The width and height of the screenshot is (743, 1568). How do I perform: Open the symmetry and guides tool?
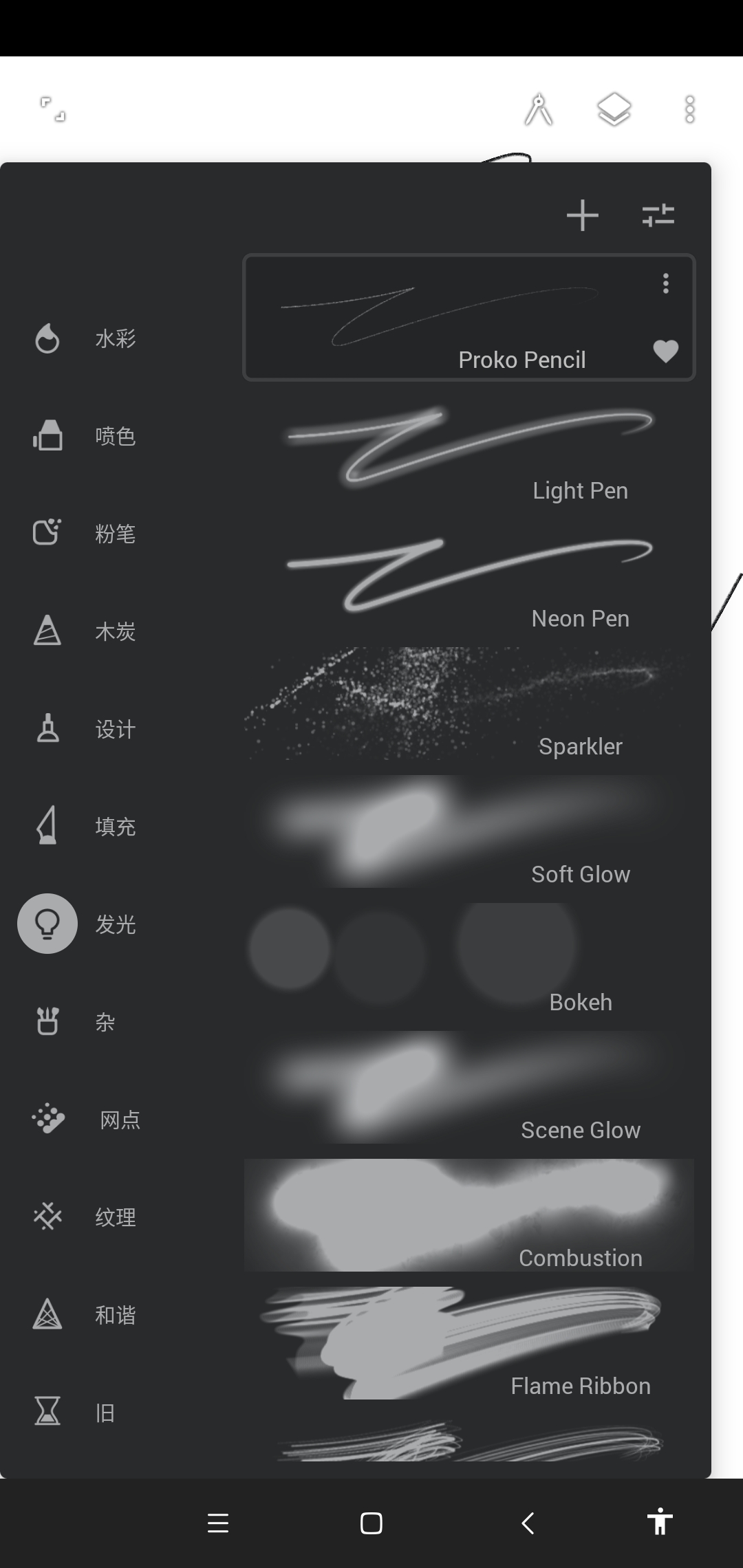click(x=538, y=109)
